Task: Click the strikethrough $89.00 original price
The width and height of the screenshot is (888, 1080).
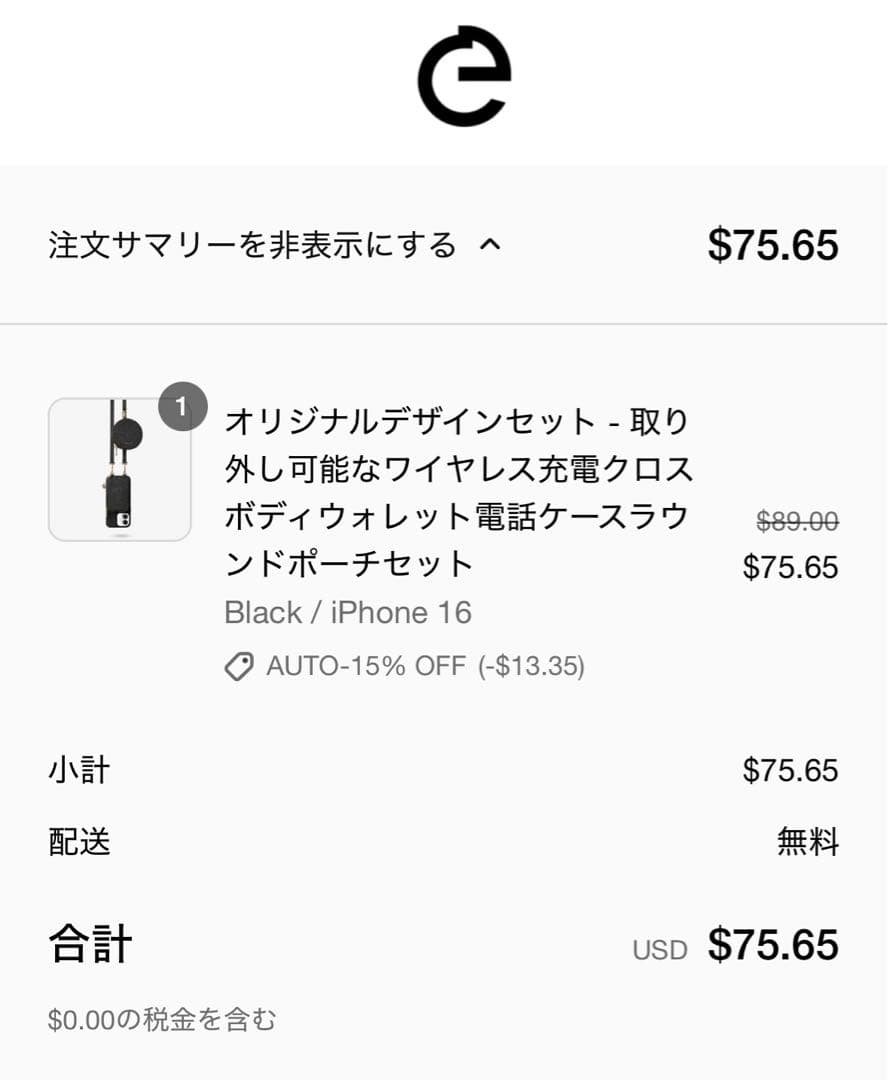Action: pos(797,521)
